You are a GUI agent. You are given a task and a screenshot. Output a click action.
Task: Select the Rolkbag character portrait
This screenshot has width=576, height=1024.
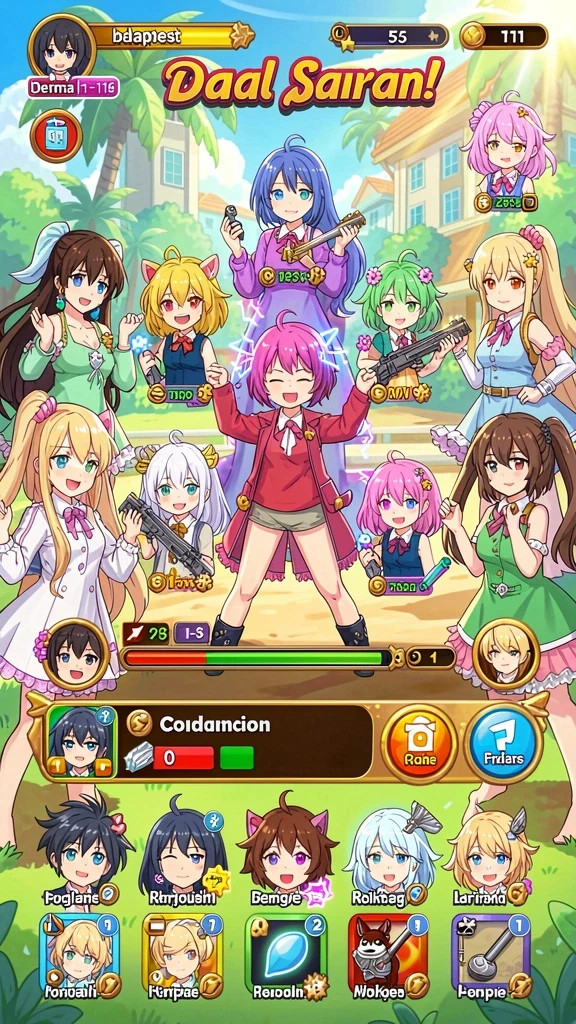pyautogui.click(x=389, y=853)
